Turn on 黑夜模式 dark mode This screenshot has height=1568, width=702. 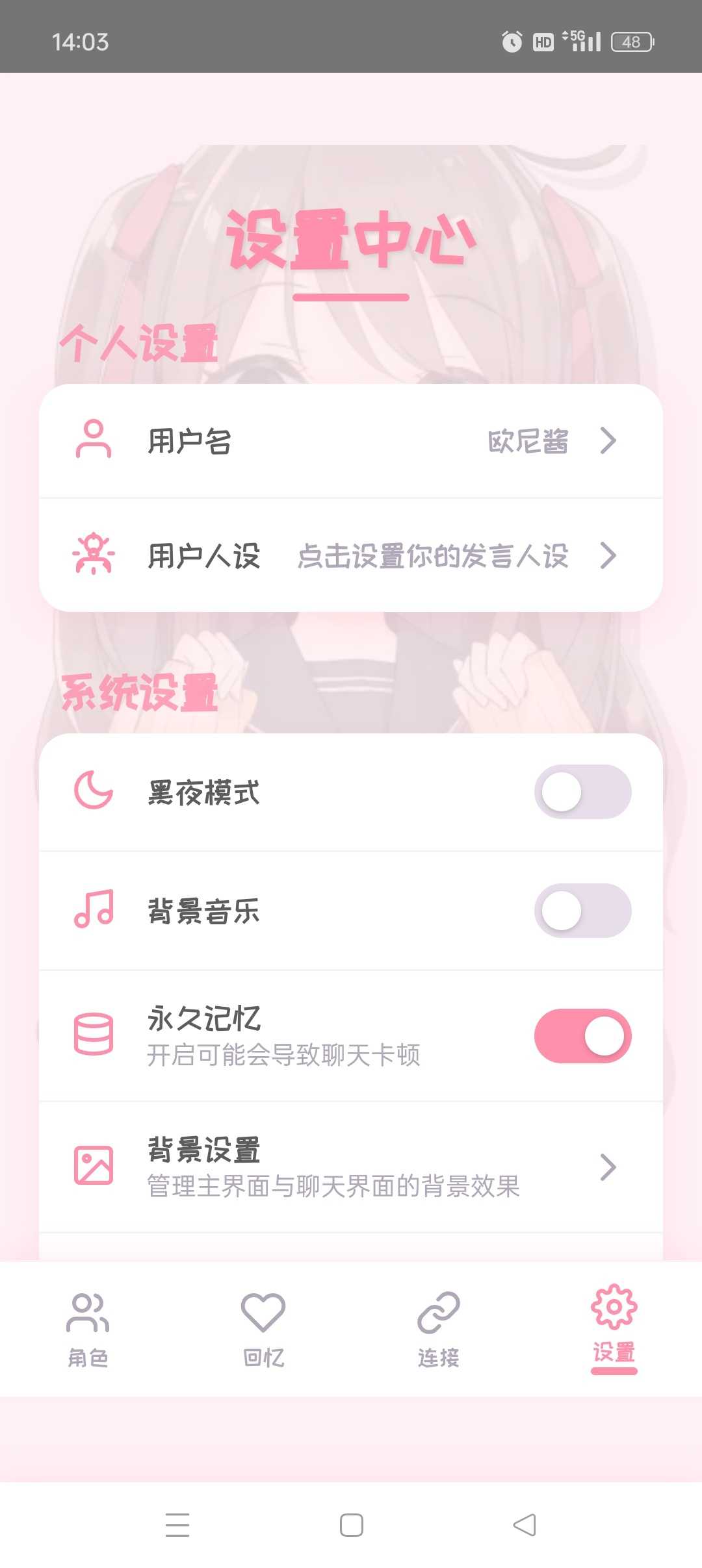(582, 792)
